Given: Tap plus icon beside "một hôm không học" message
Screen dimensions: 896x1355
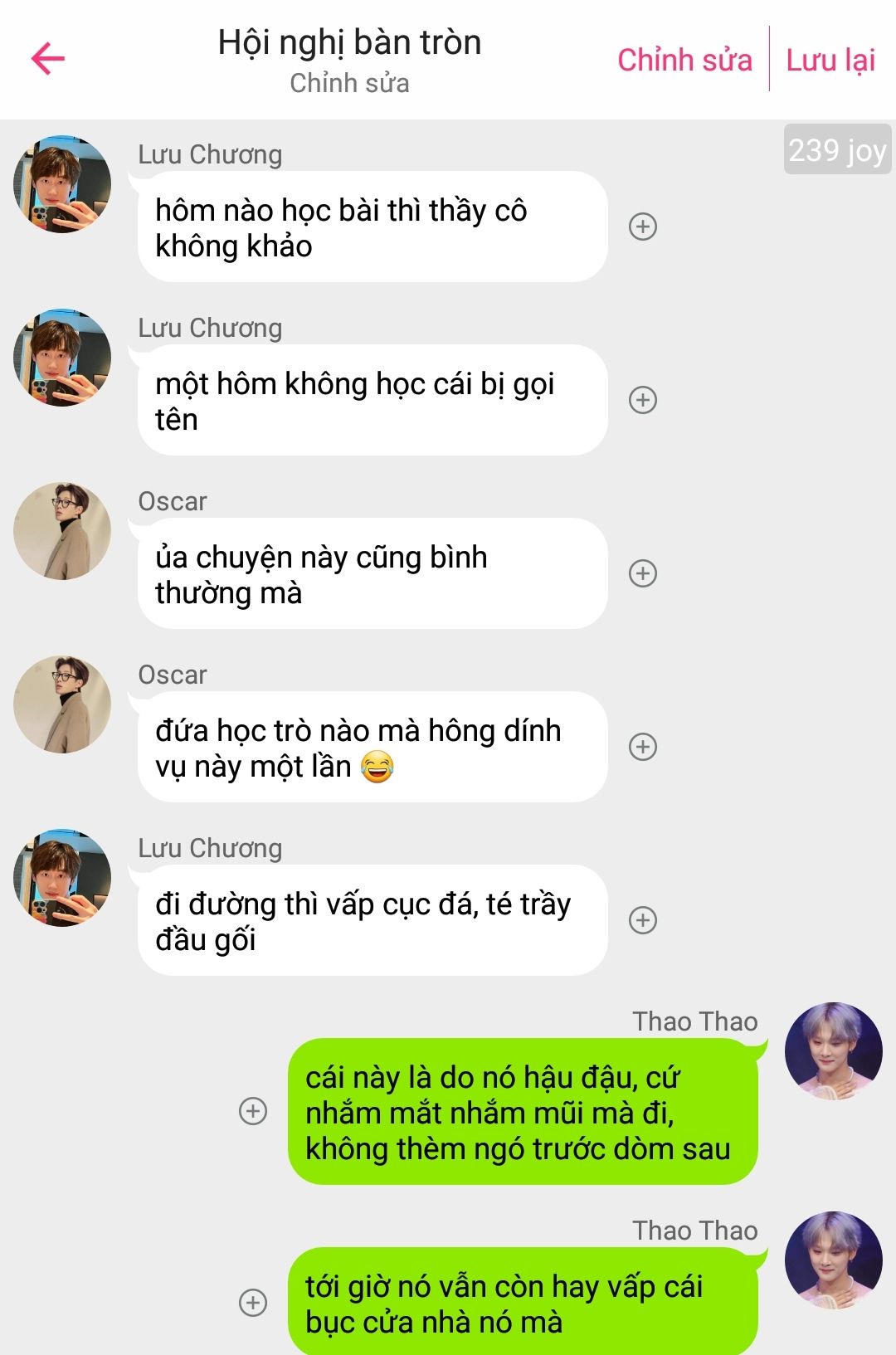Looking at the screenshot, I should tap(643, 400).
